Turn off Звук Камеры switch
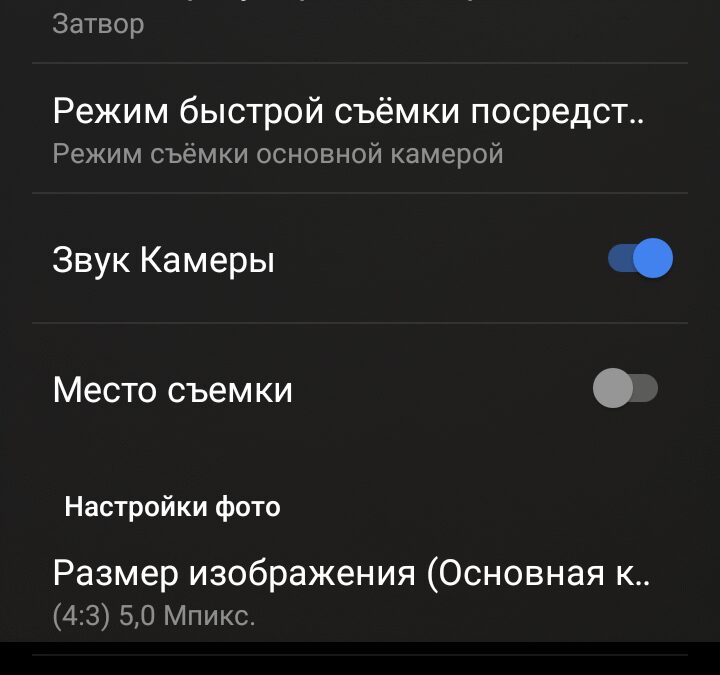Viewport: 720px width, 675px height. [640, 260]
